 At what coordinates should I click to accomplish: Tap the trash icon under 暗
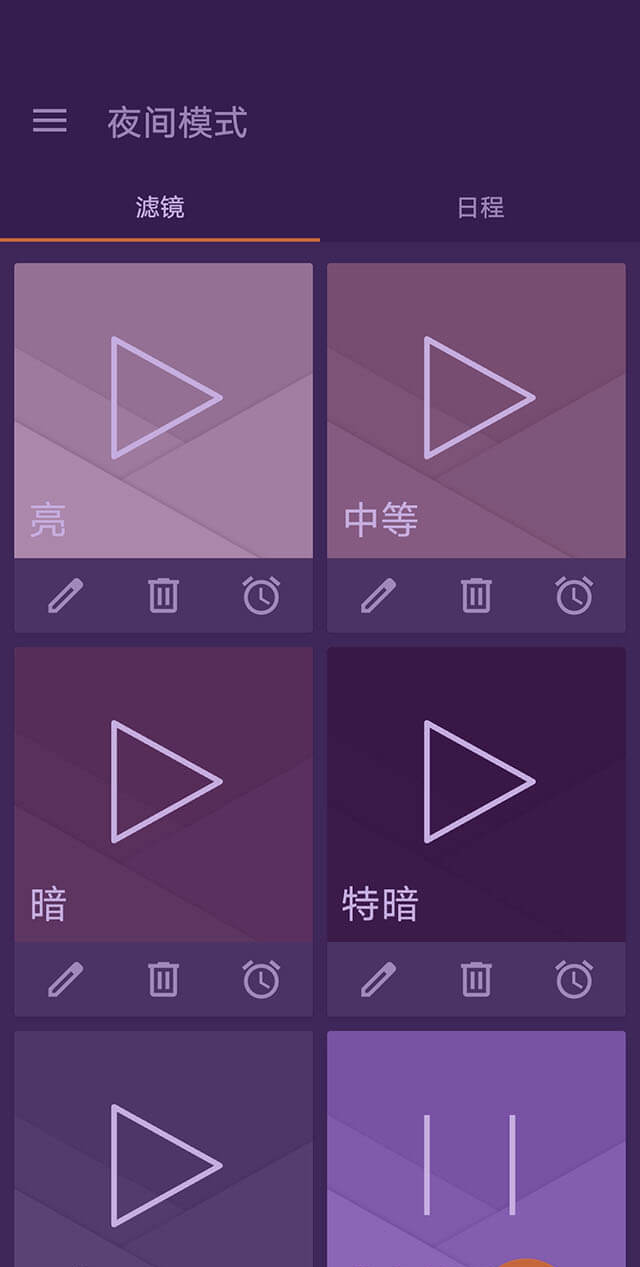163,979
